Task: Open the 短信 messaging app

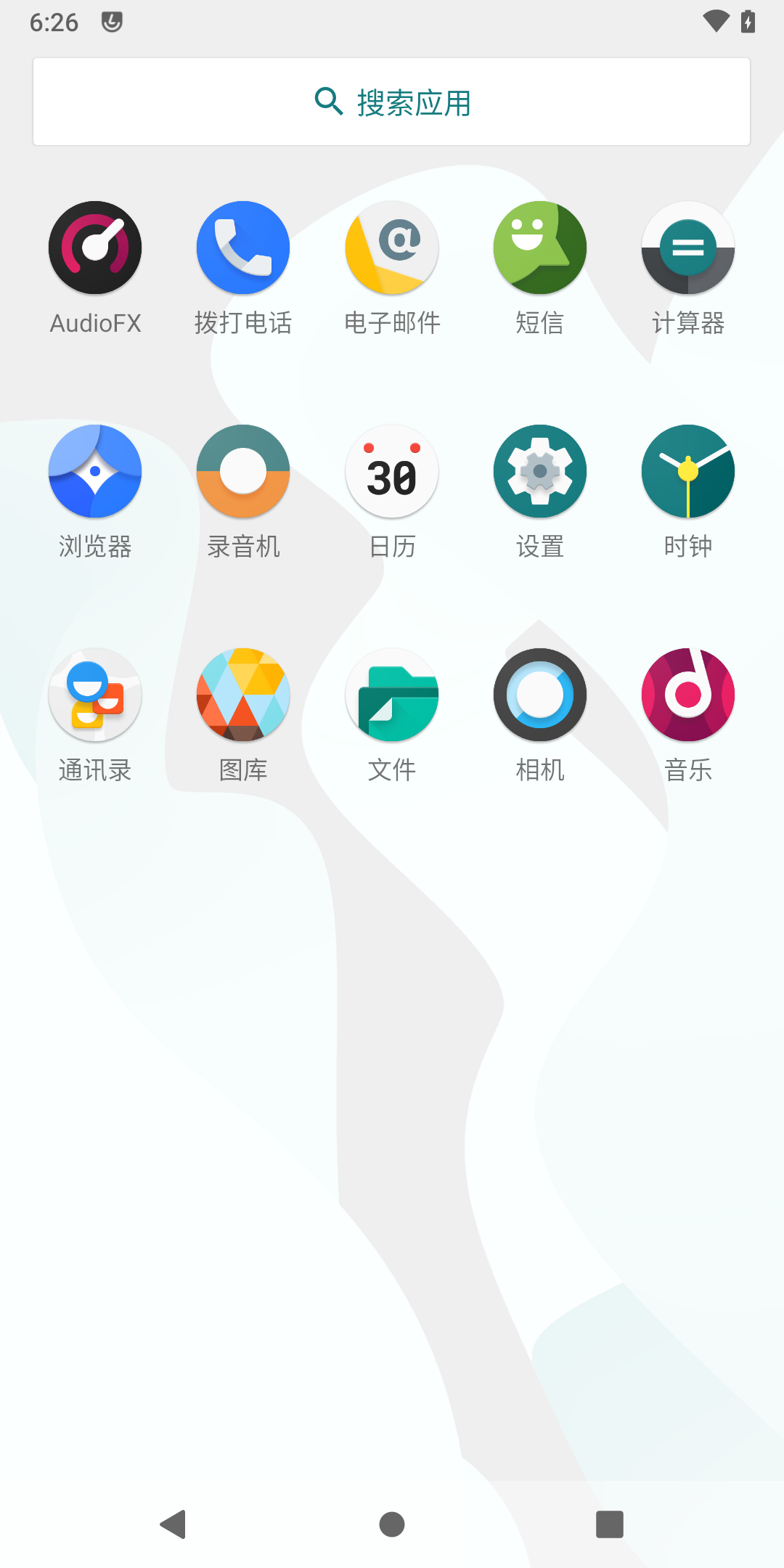Action: [x=540, y=248]
